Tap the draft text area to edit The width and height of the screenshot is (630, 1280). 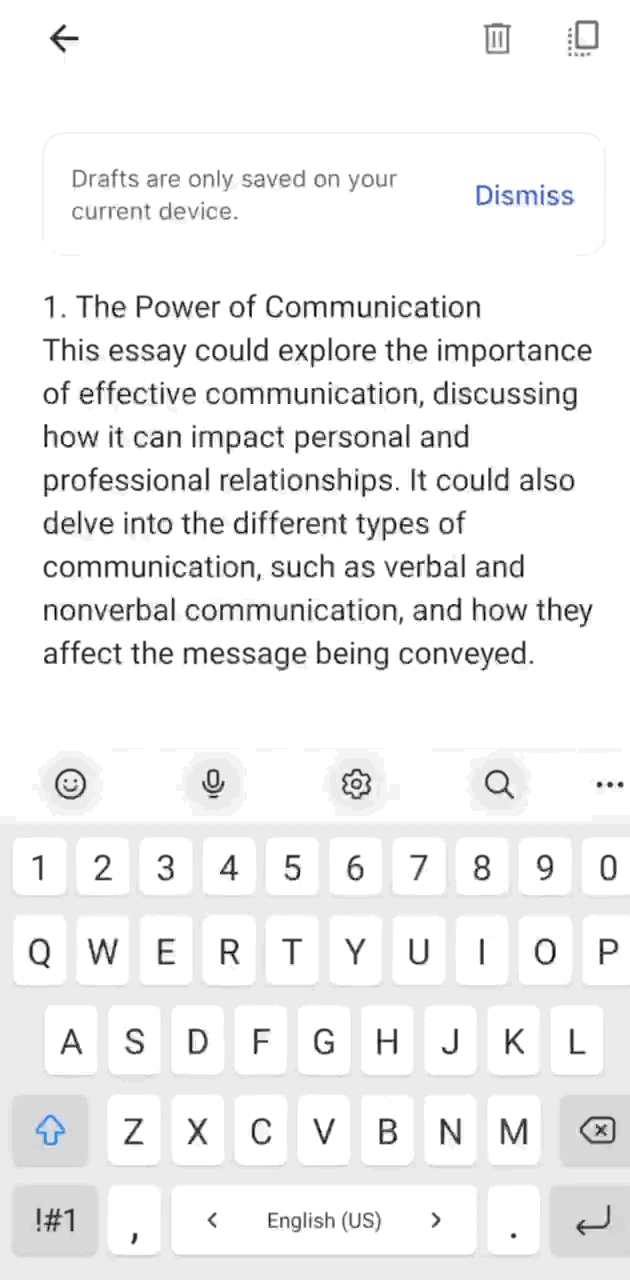click(318, 480)
